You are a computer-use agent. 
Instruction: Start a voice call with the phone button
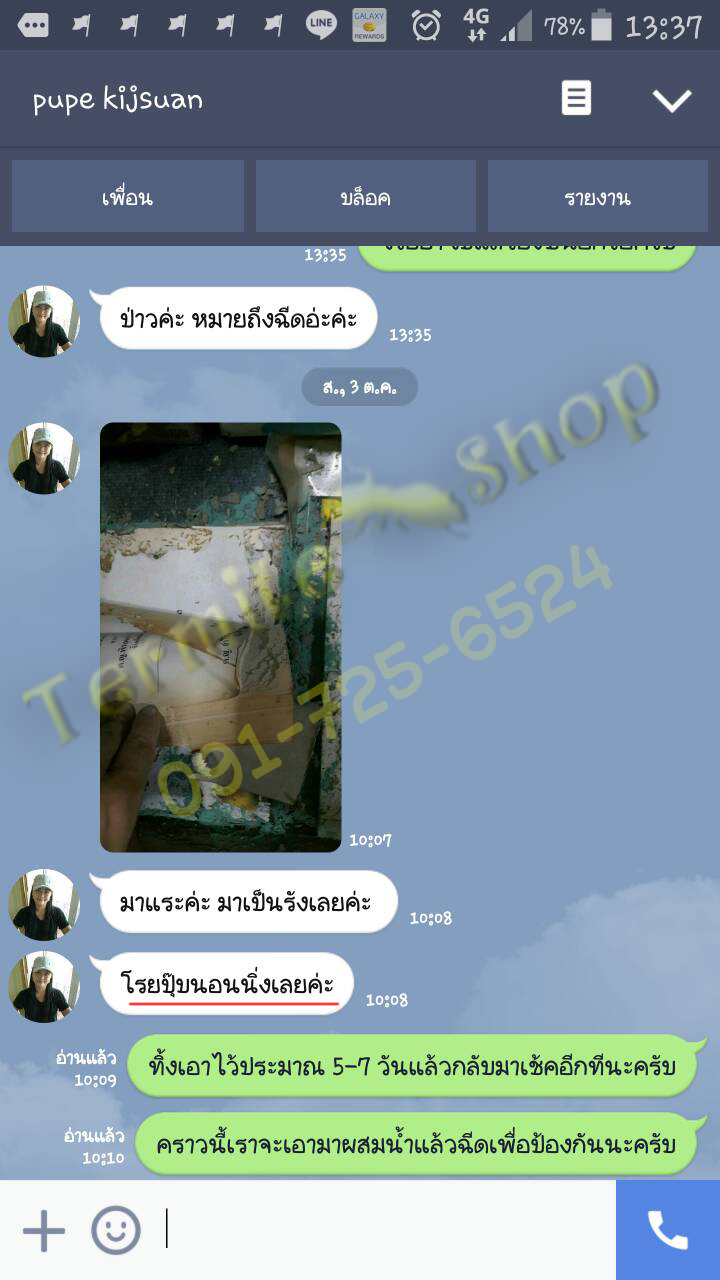667,1230
